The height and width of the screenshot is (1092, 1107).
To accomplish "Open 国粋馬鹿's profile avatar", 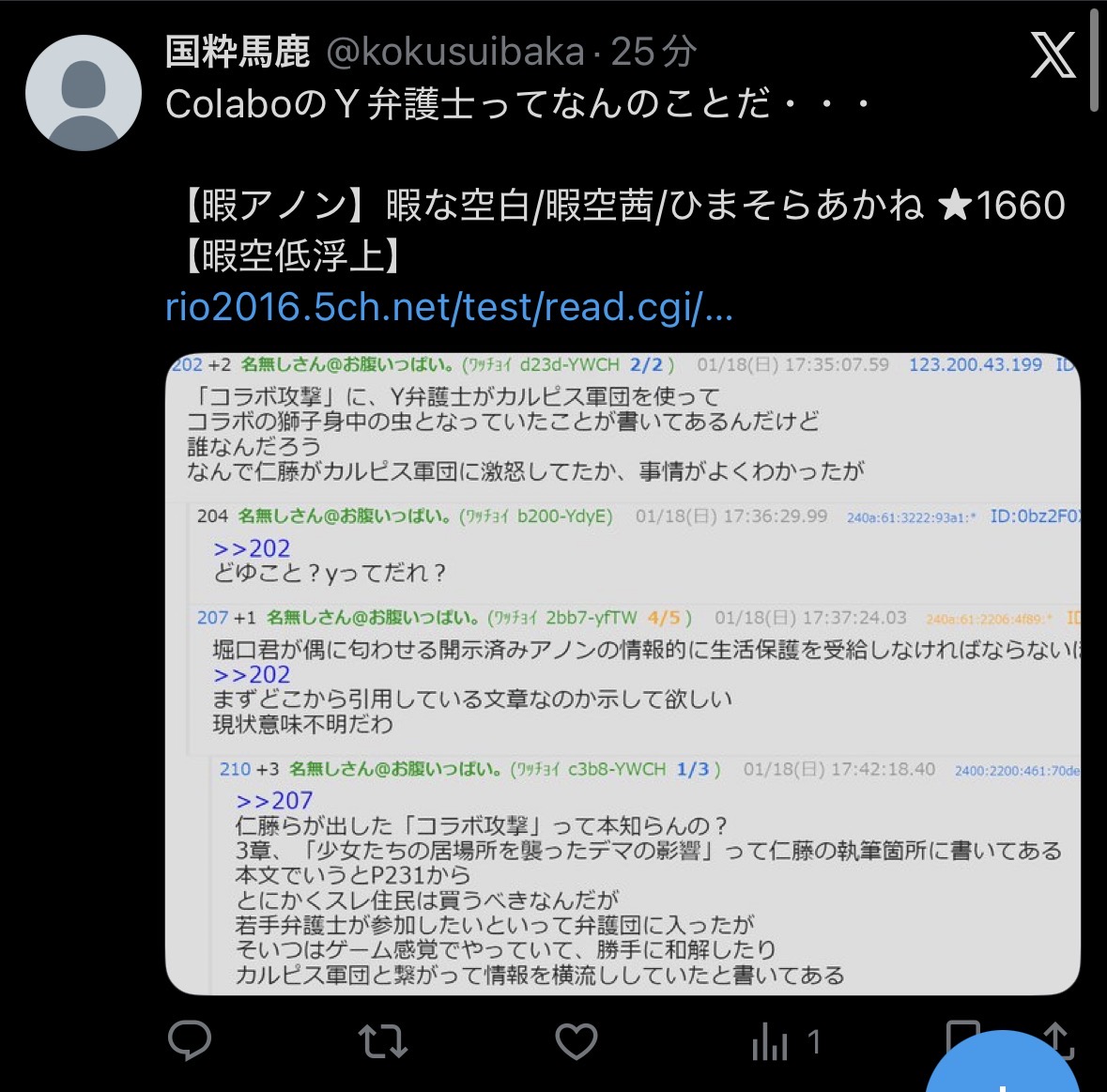I will (x=84, y=93).
